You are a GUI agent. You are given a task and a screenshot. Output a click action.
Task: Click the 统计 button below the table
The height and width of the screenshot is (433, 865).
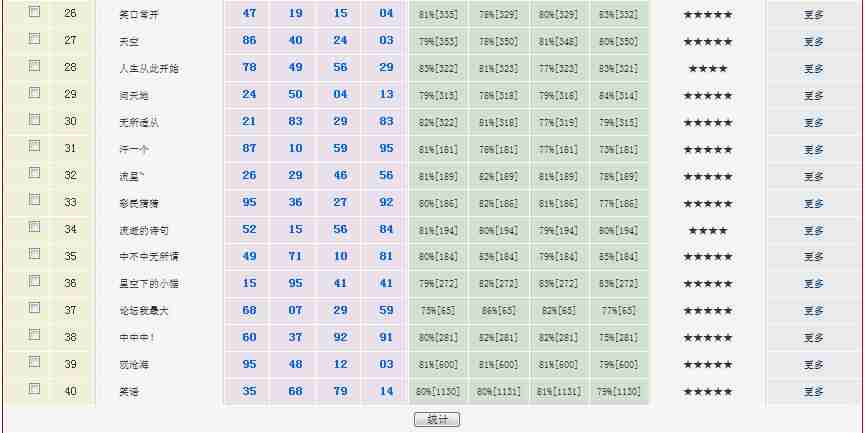pyautogui.click(x=437, y=420)
